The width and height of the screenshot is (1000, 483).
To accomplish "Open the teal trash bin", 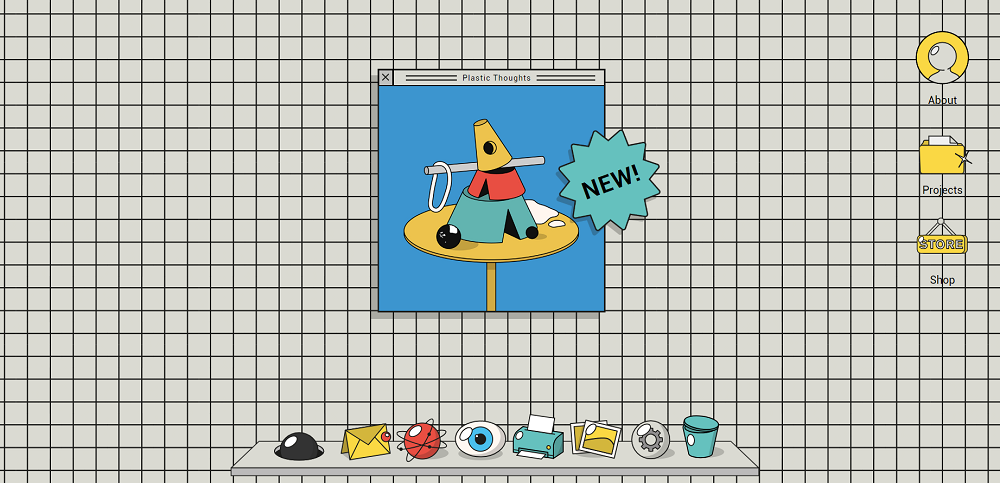I will [701, 436].
